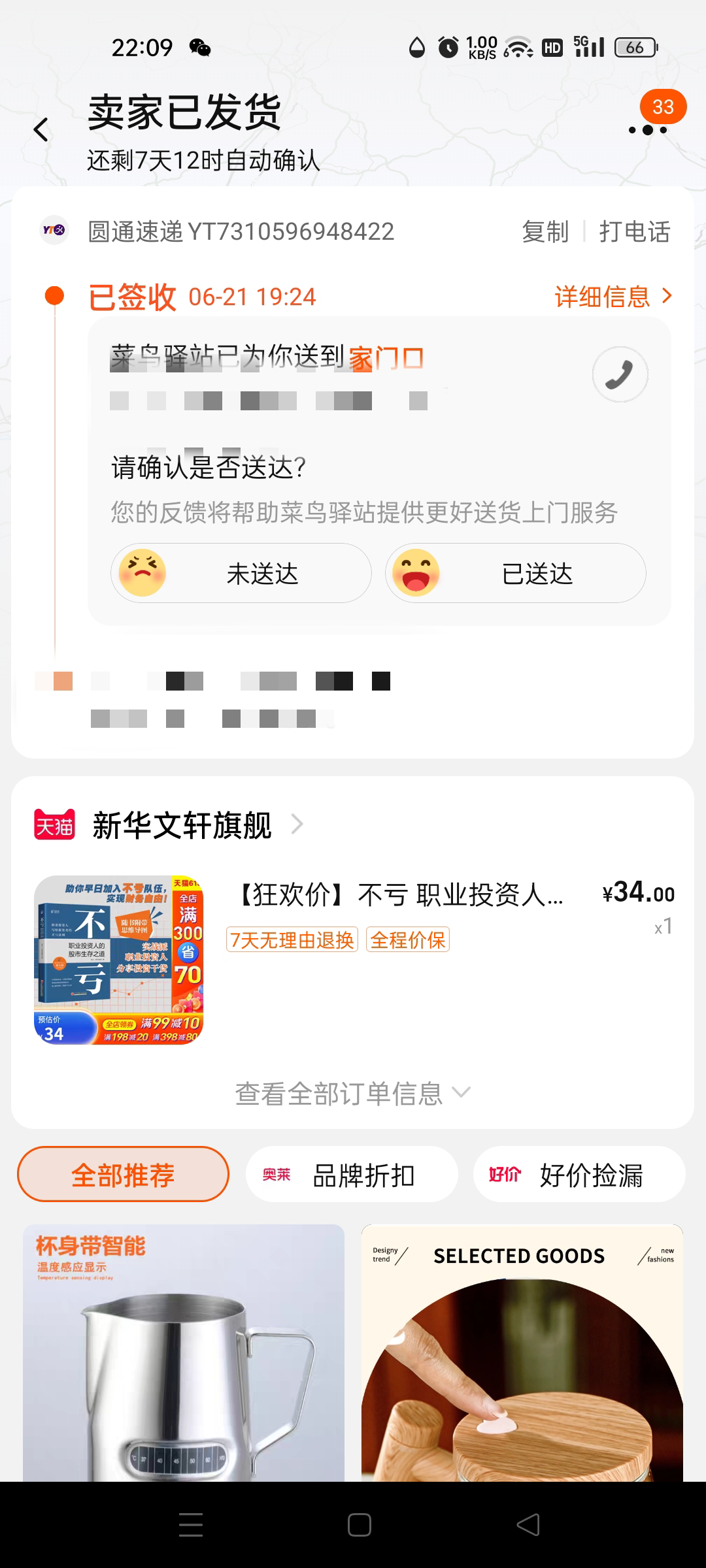Switch to the 品牌折扣 tab
This screenshot has height=1568, width=706.
click(x=352, y=1175)
